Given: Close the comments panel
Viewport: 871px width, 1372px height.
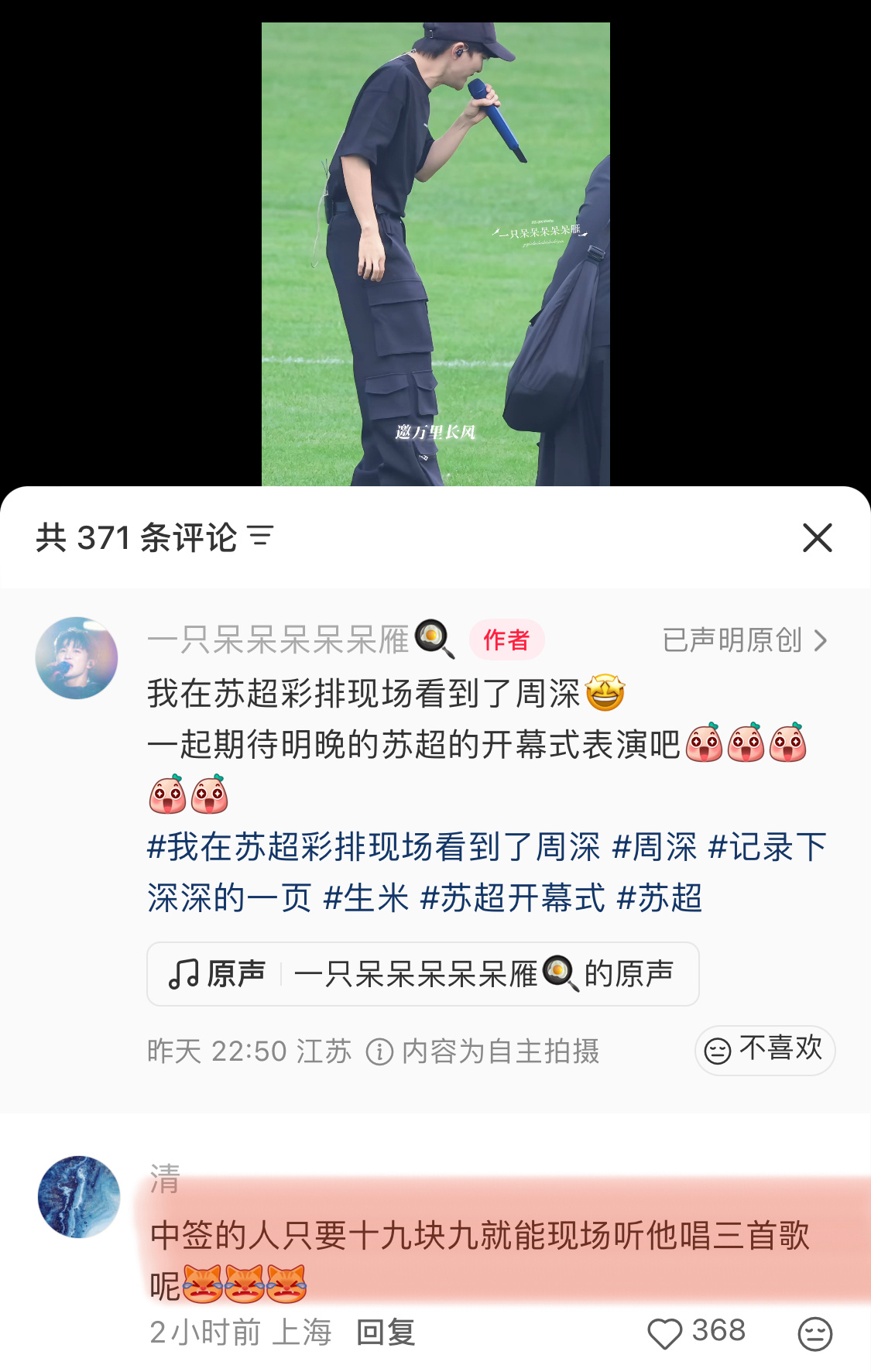Looking at the screenshot, I should (x=818, y=539).
